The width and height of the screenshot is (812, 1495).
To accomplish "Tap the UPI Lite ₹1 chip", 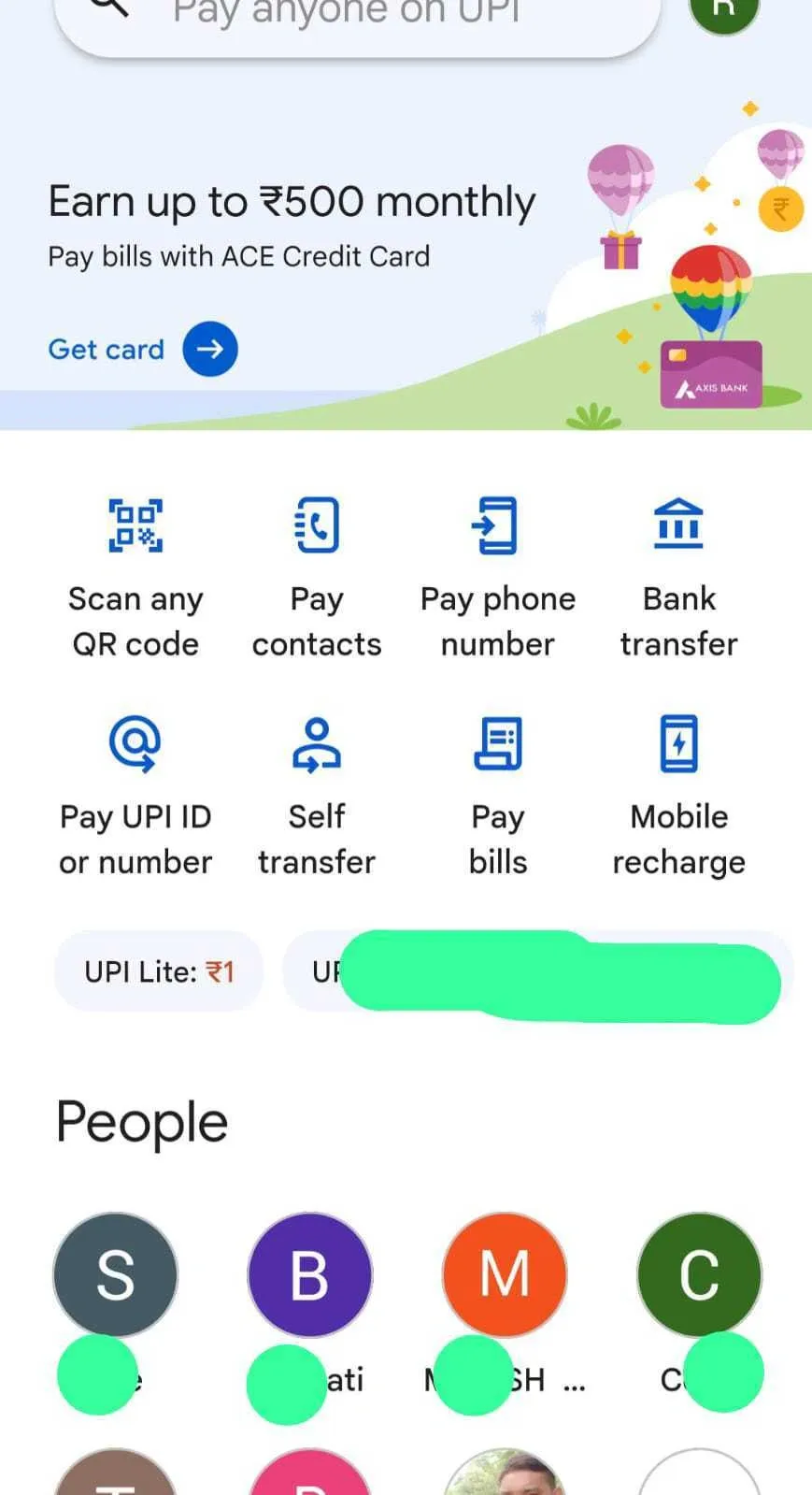I will coord(159,971).
